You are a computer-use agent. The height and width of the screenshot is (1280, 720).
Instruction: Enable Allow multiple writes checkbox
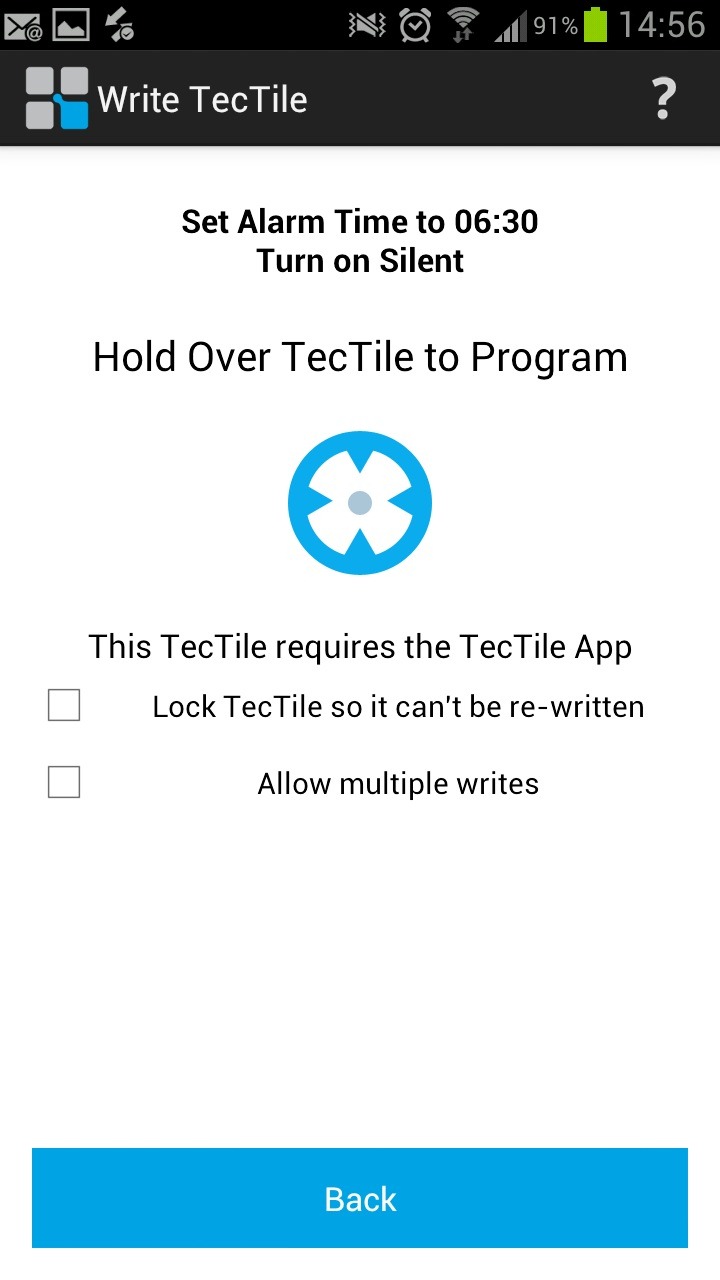pos(64,782)
